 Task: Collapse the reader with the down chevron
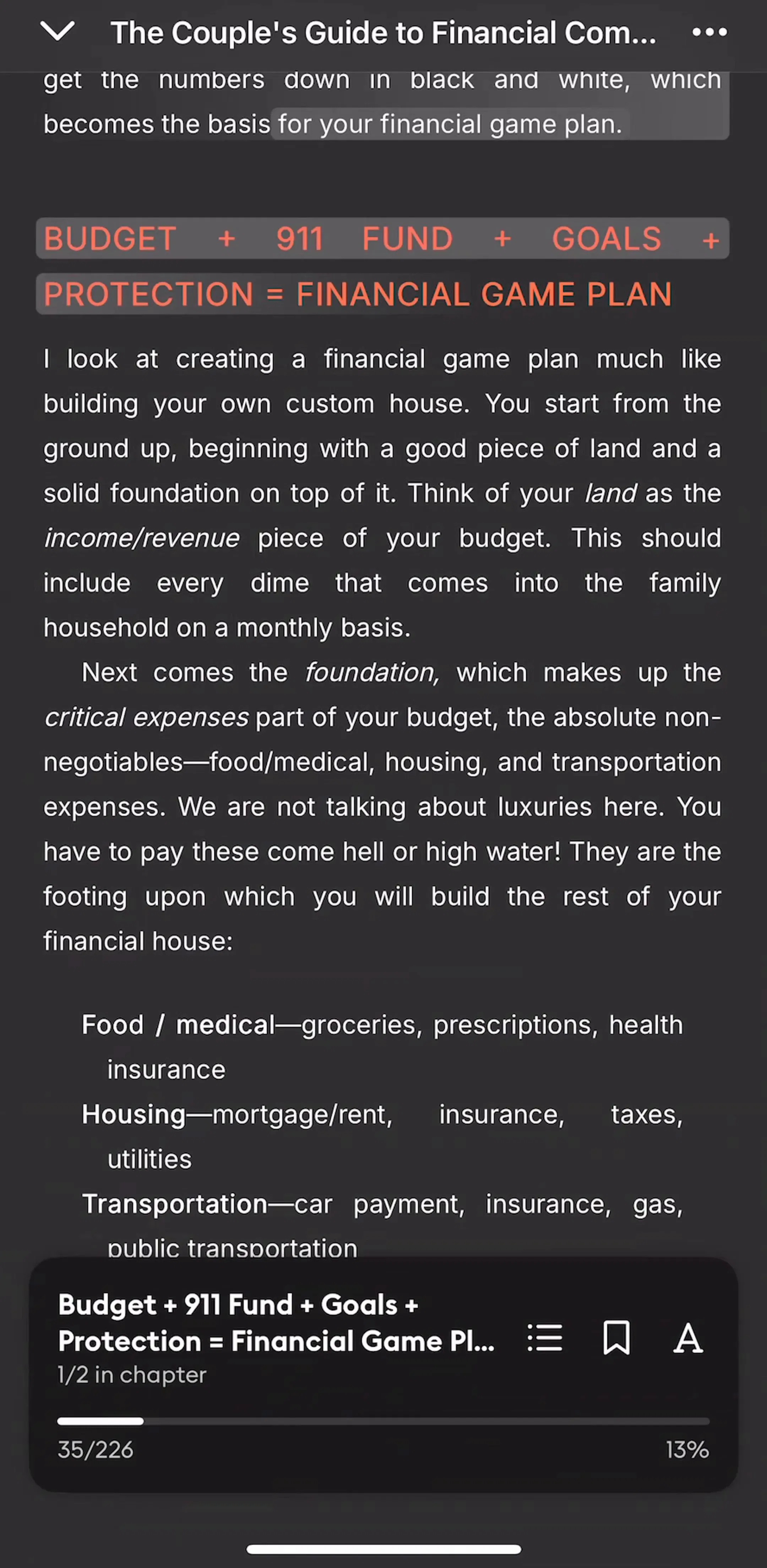point(57,32)
